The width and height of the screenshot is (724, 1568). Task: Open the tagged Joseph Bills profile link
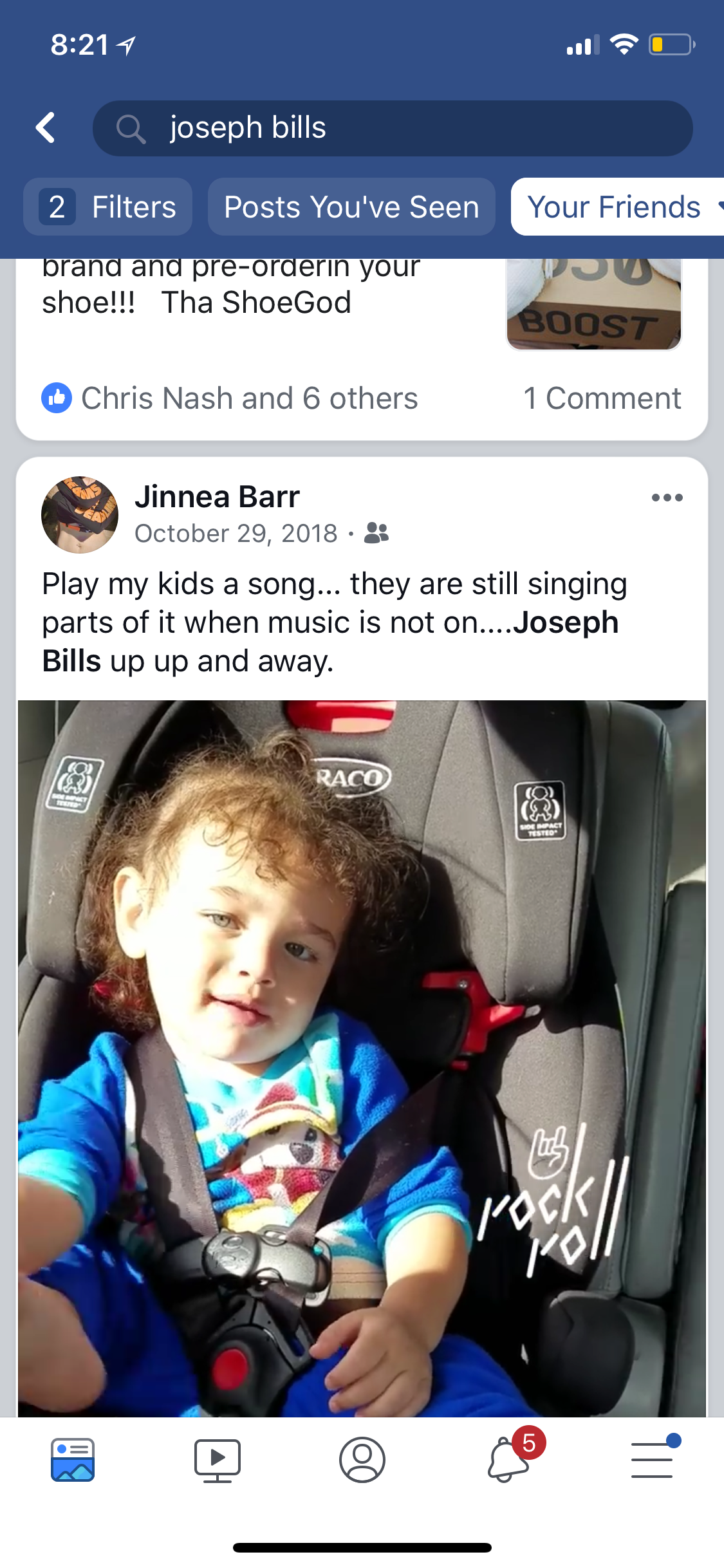coord(565,623)
